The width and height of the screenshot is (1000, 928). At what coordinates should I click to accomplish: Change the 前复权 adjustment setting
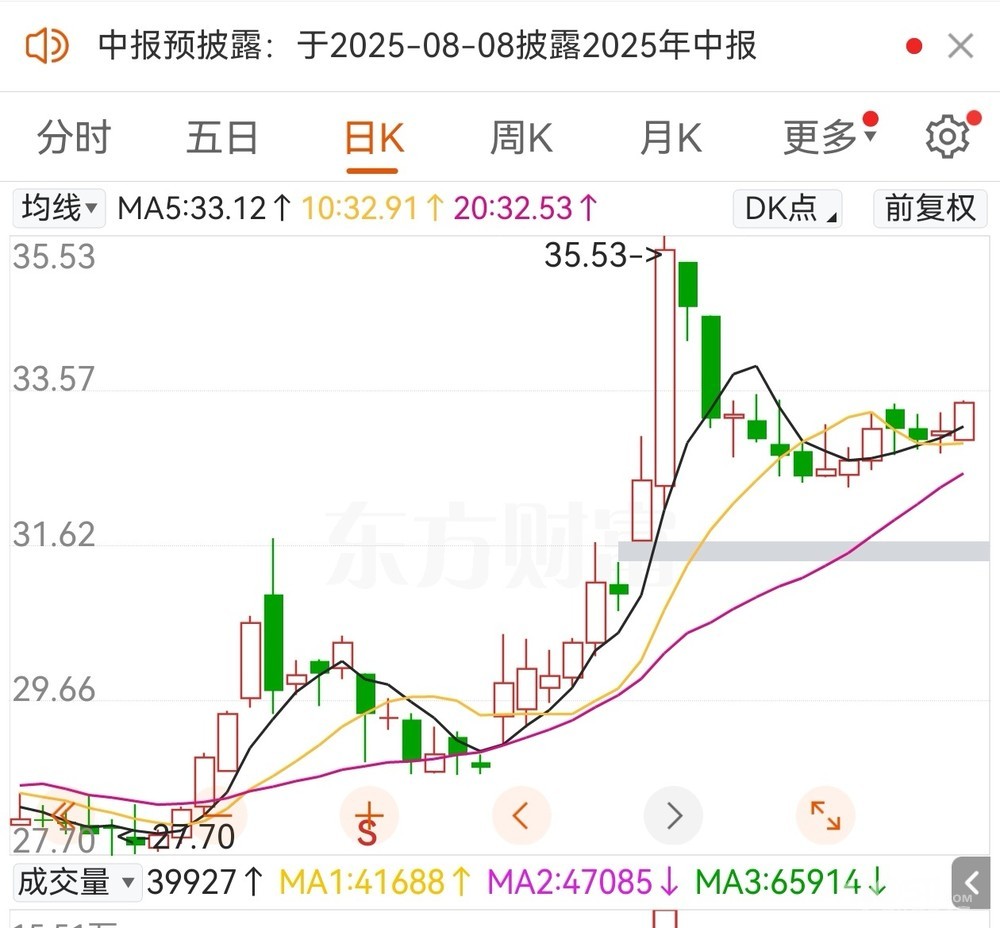point(930,208)
